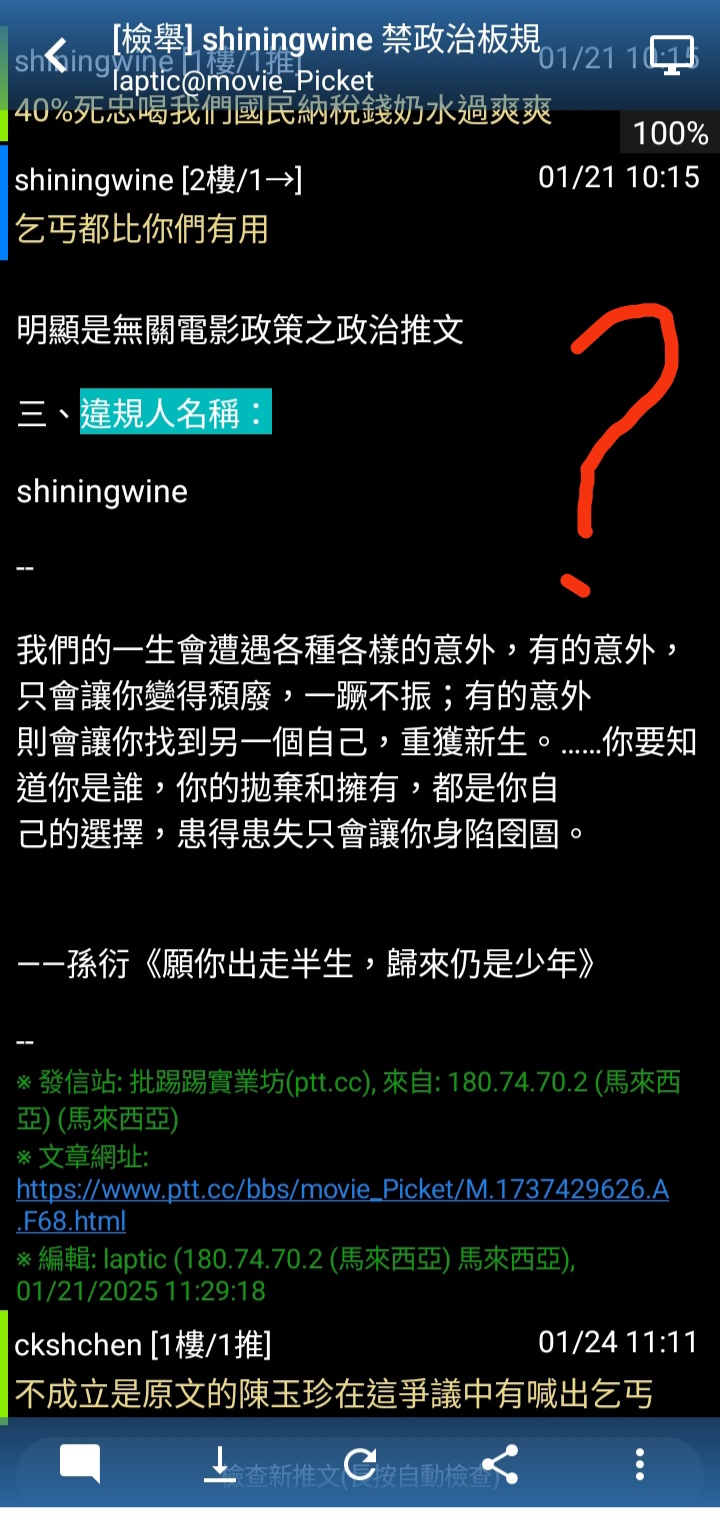Image resolution: width=720 pixels, height=1519 pixels.
Task: Tap the comment bubble to reply
Action: point(80,1465)
